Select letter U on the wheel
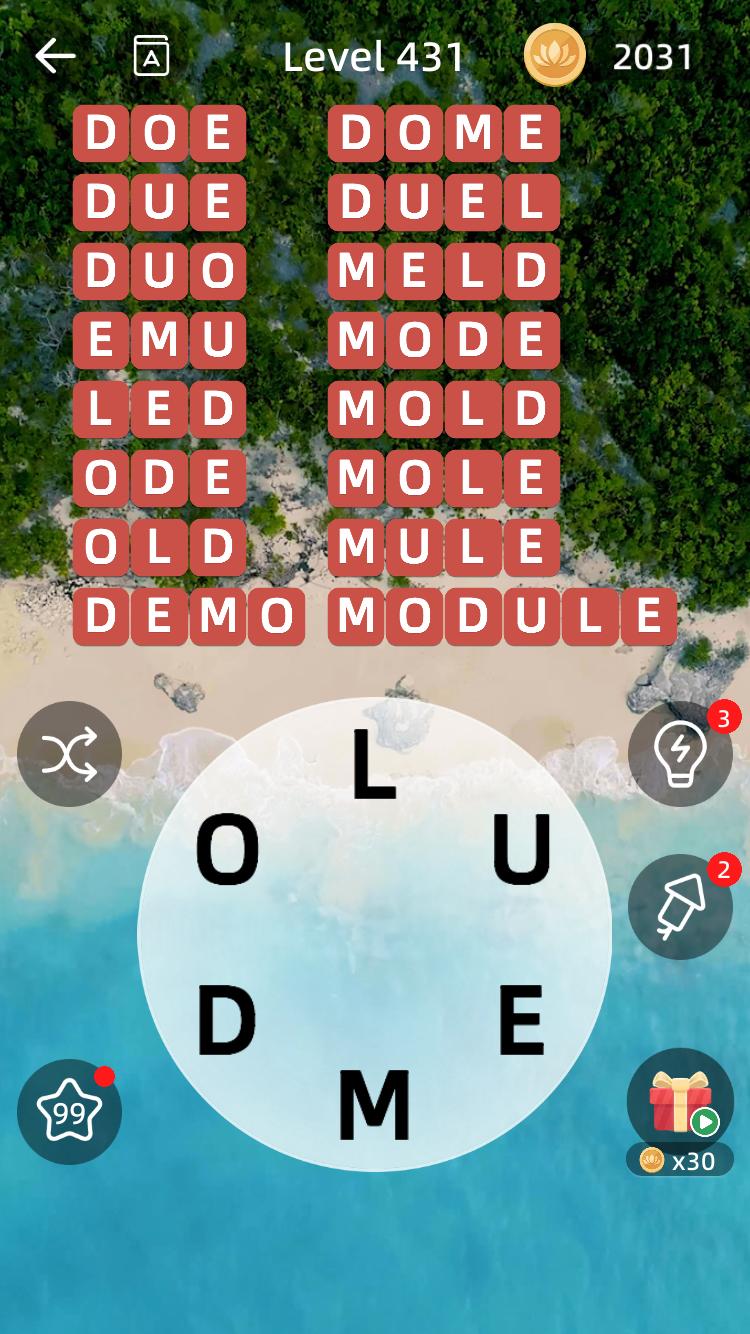Viewport: 750px width, 1334px height. coord(521,851)
